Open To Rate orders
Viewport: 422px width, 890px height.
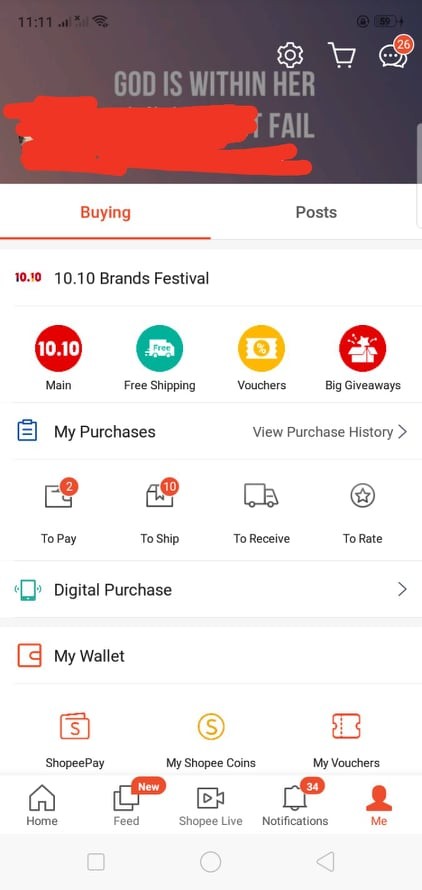coord(362,512)
